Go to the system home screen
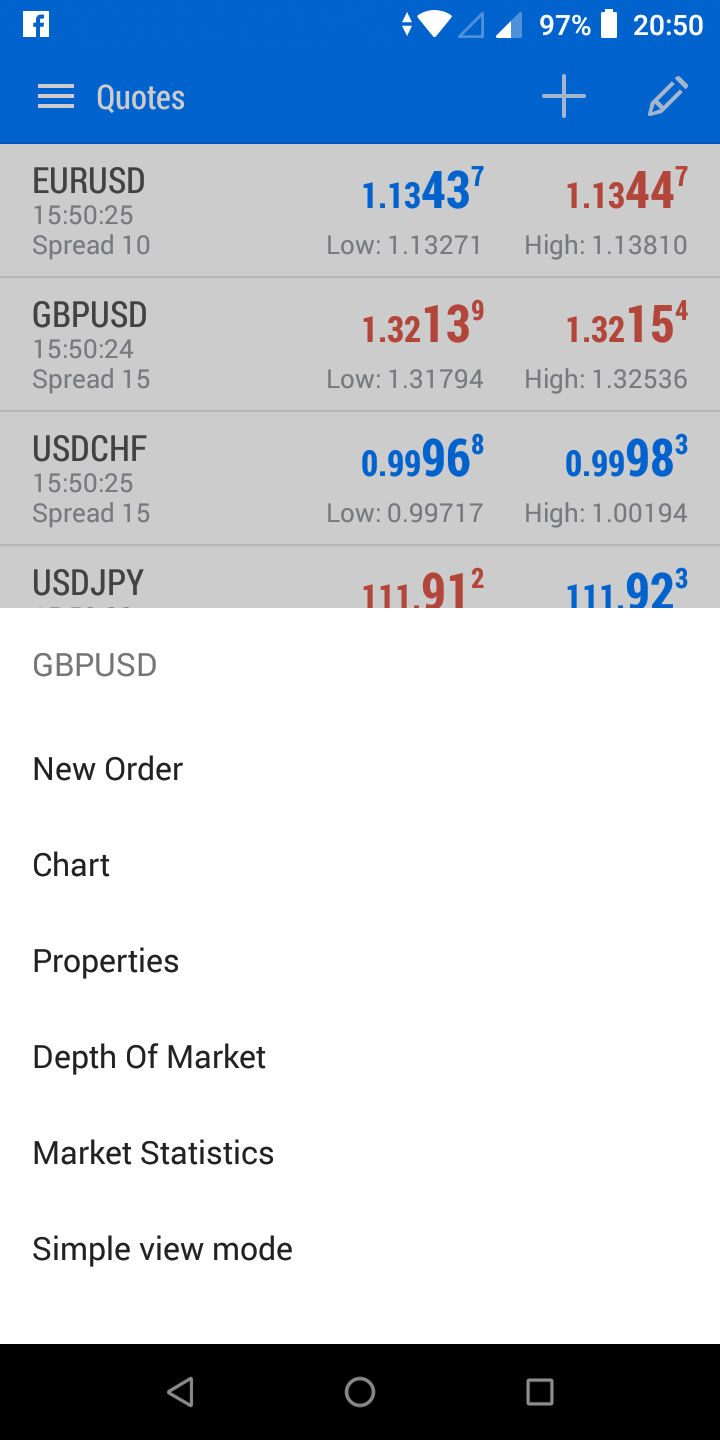This screenshot has width=720, height=1440. point(360,1392)
